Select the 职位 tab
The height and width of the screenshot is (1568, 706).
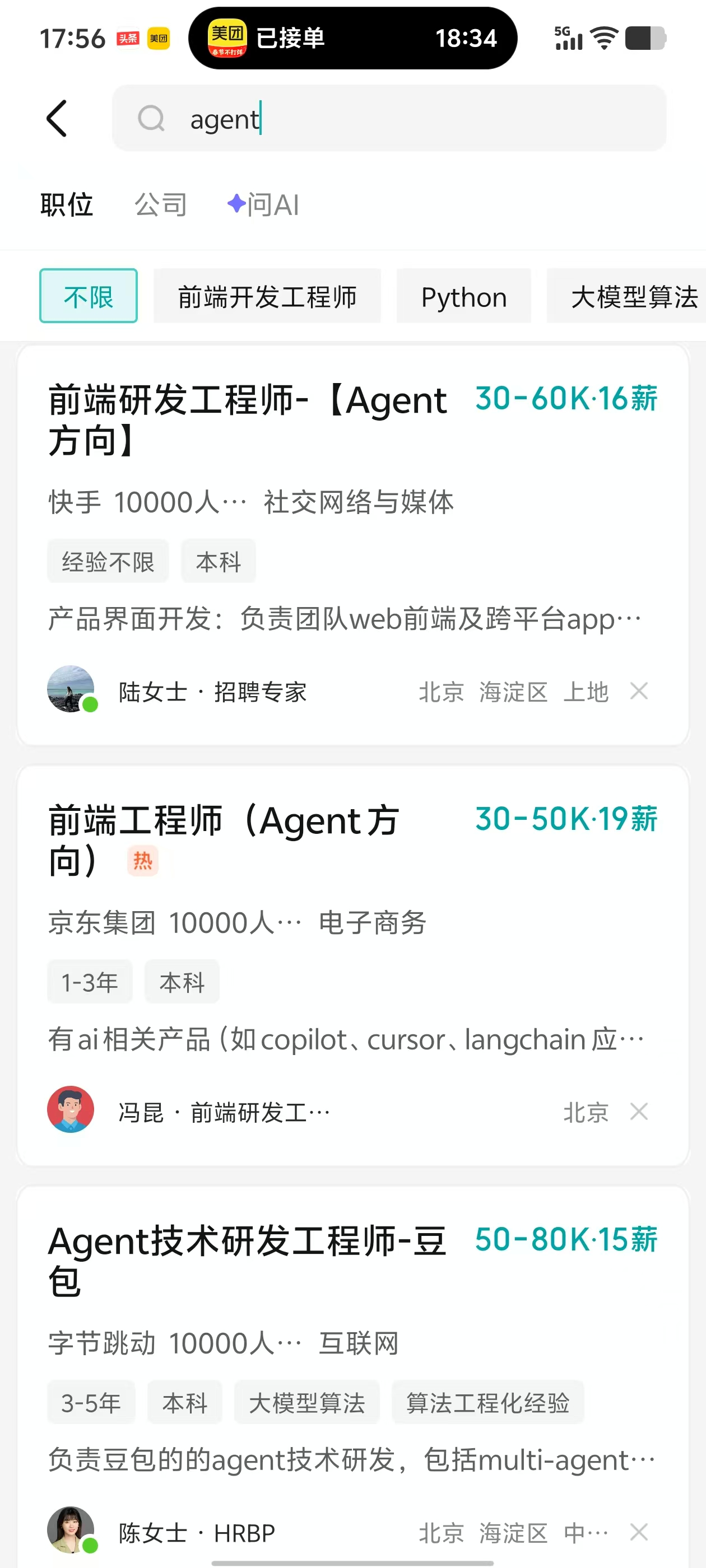[x=66, y=204]
